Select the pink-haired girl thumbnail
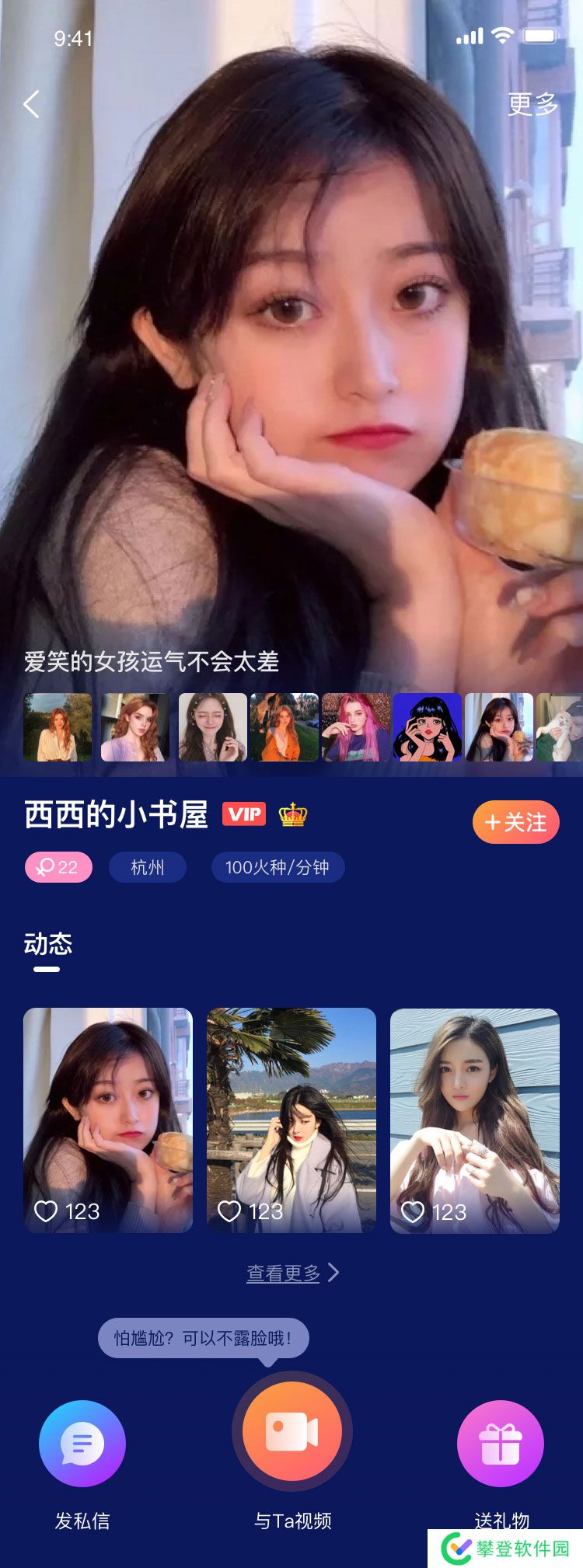Viewport: 583px width, 1568px height. 356,727
